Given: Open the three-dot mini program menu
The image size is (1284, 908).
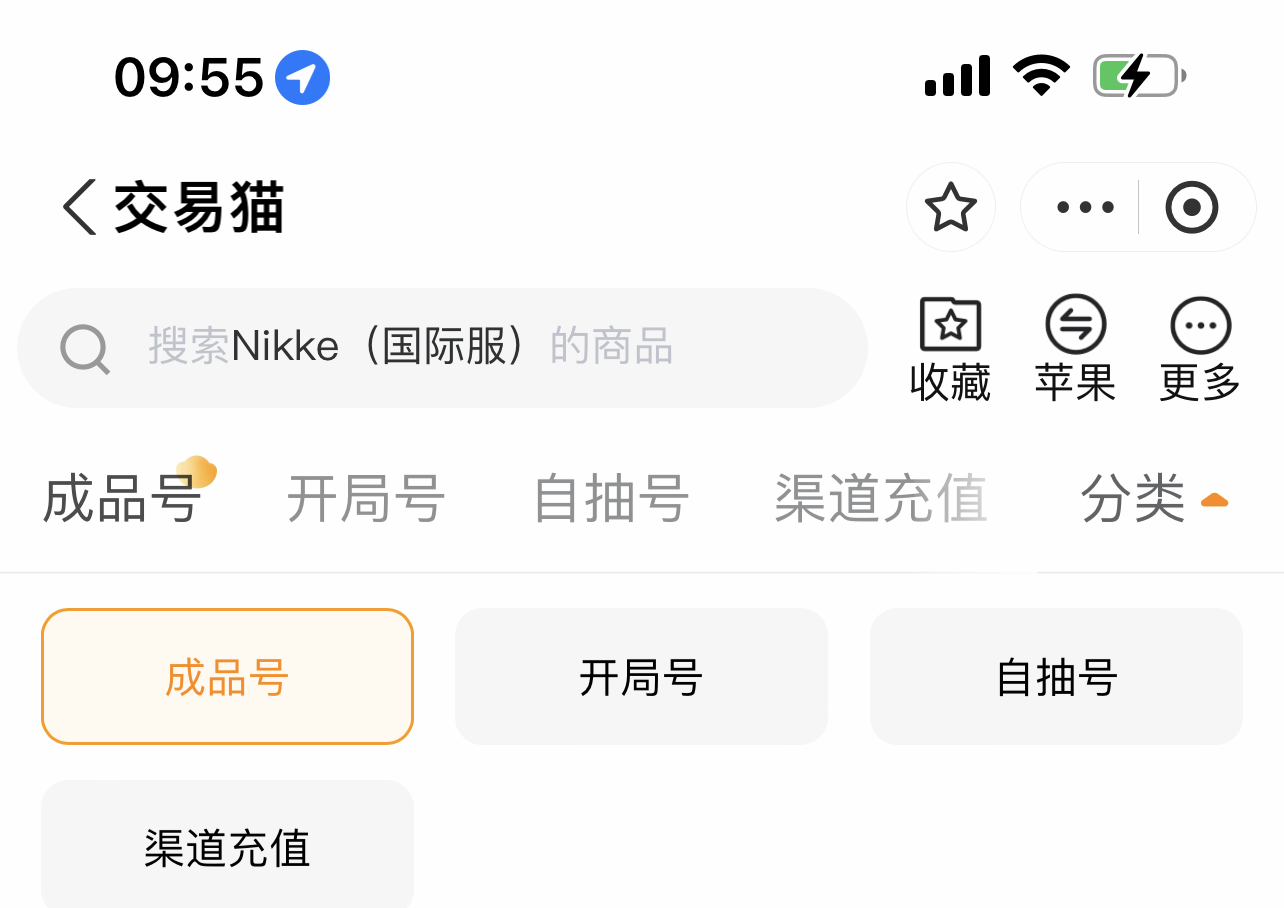Looking at the screenshot, I should [x=1085, y=208].
